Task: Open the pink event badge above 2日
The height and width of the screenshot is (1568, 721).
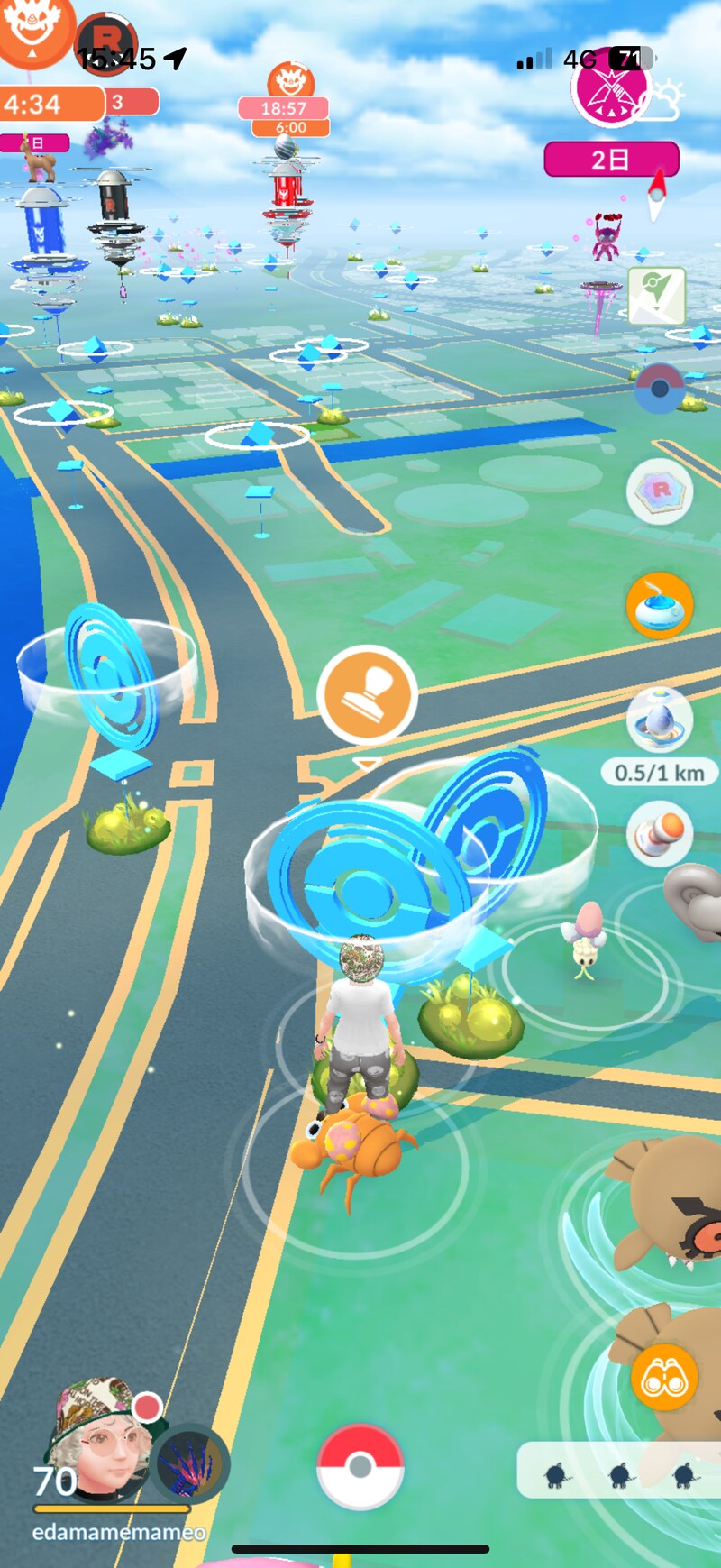Action: point(609,88)
